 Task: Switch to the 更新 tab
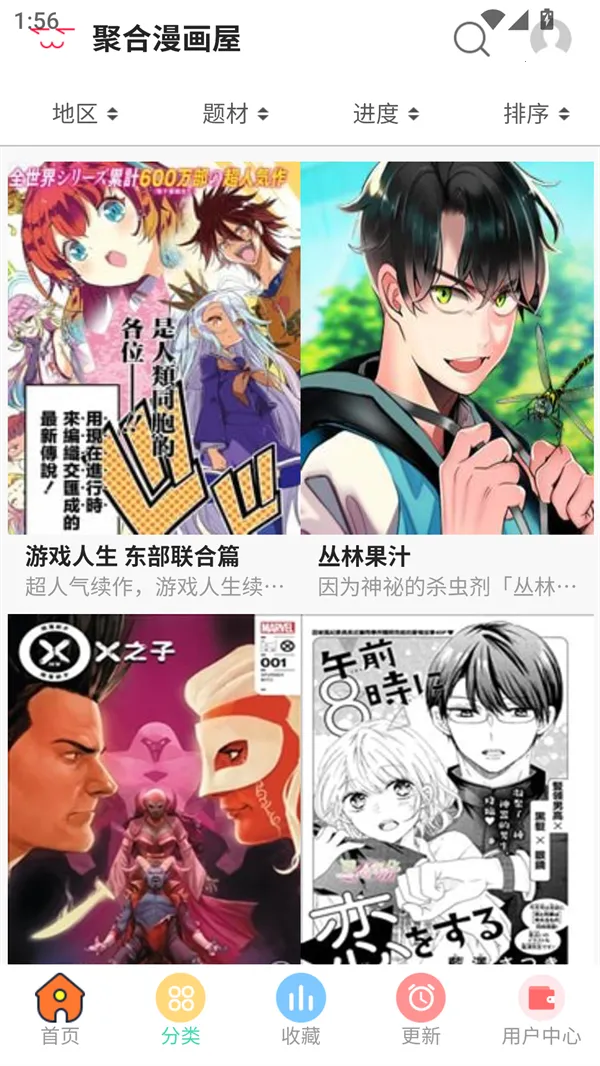pyautogui.click(x=420, y=1010)
